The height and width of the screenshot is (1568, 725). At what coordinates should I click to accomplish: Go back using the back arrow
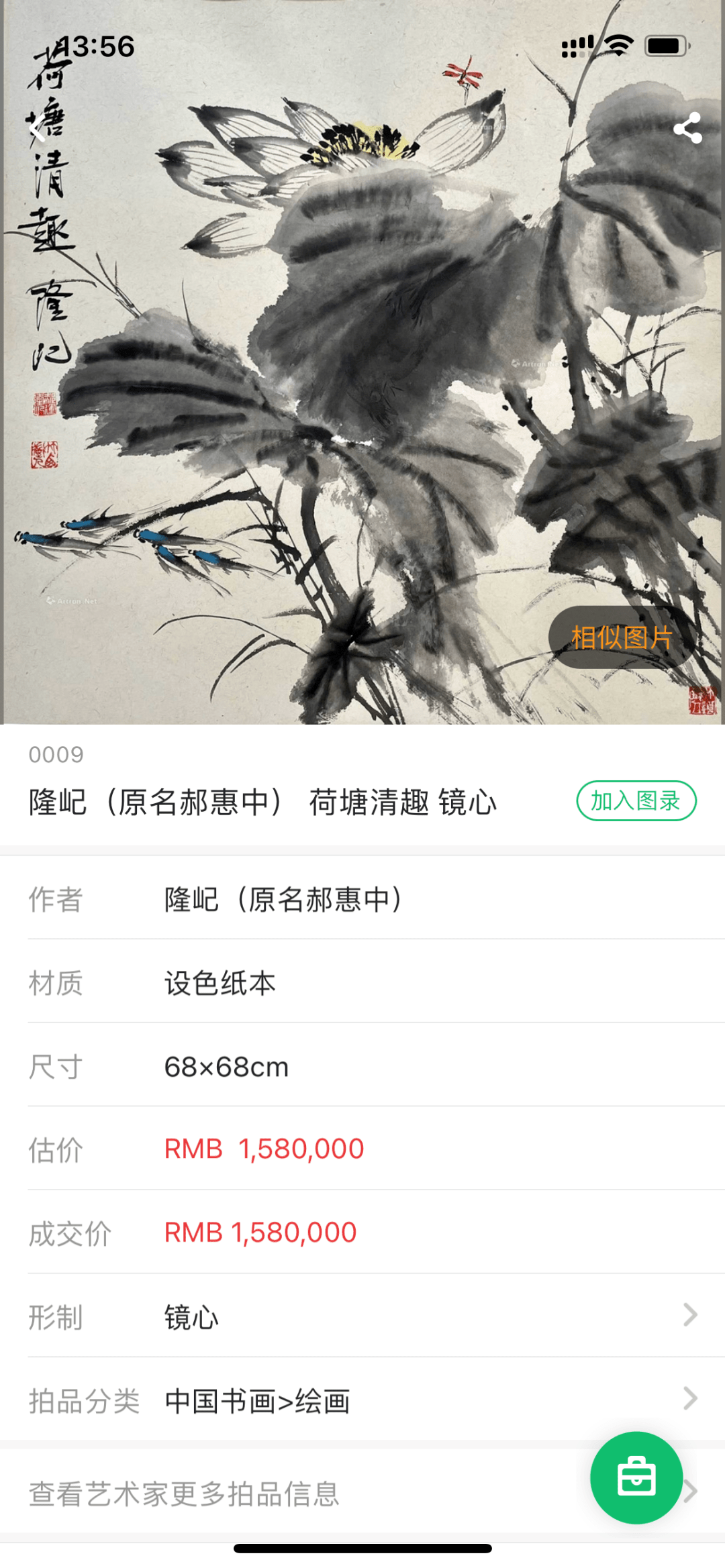click(x=38, y=129)
